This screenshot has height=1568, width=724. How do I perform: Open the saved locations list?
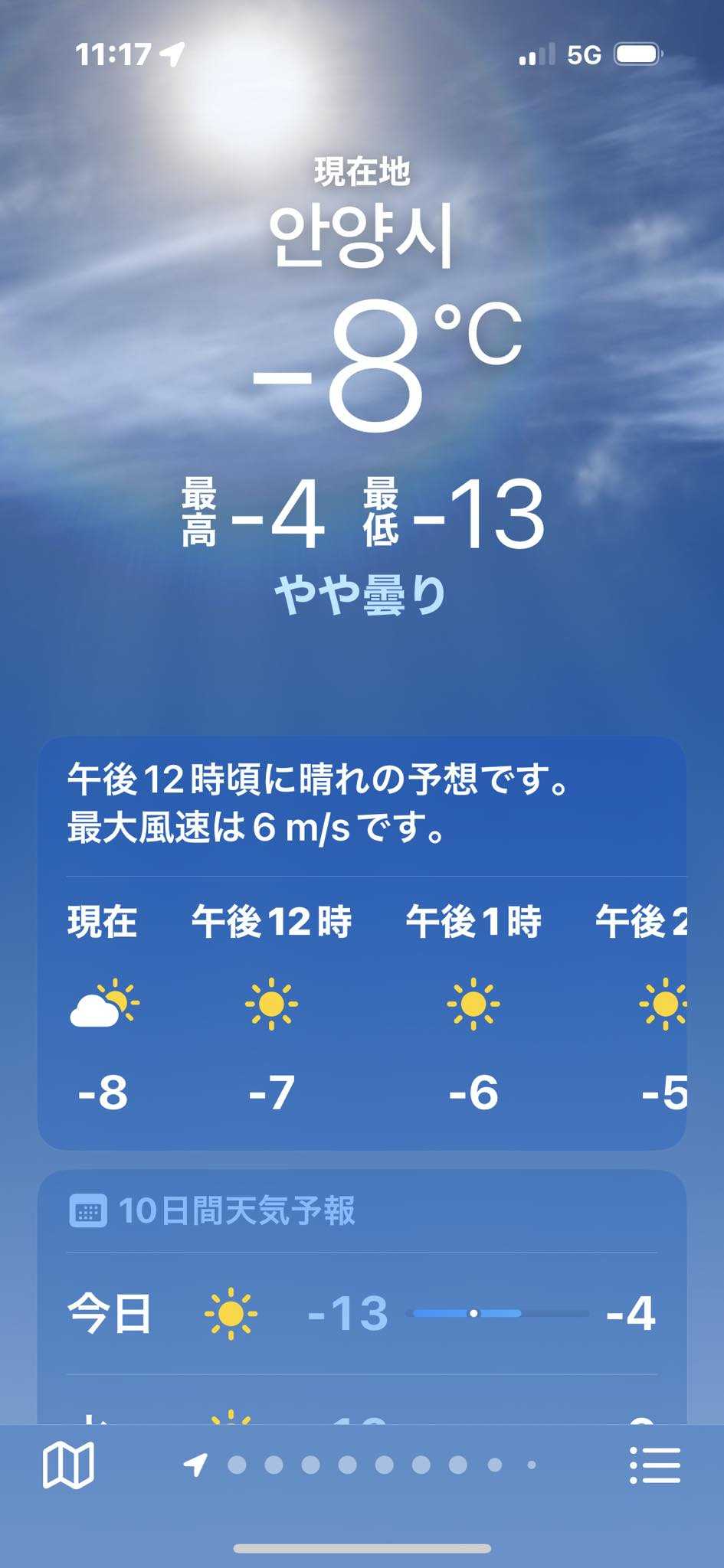[654, 1465]
